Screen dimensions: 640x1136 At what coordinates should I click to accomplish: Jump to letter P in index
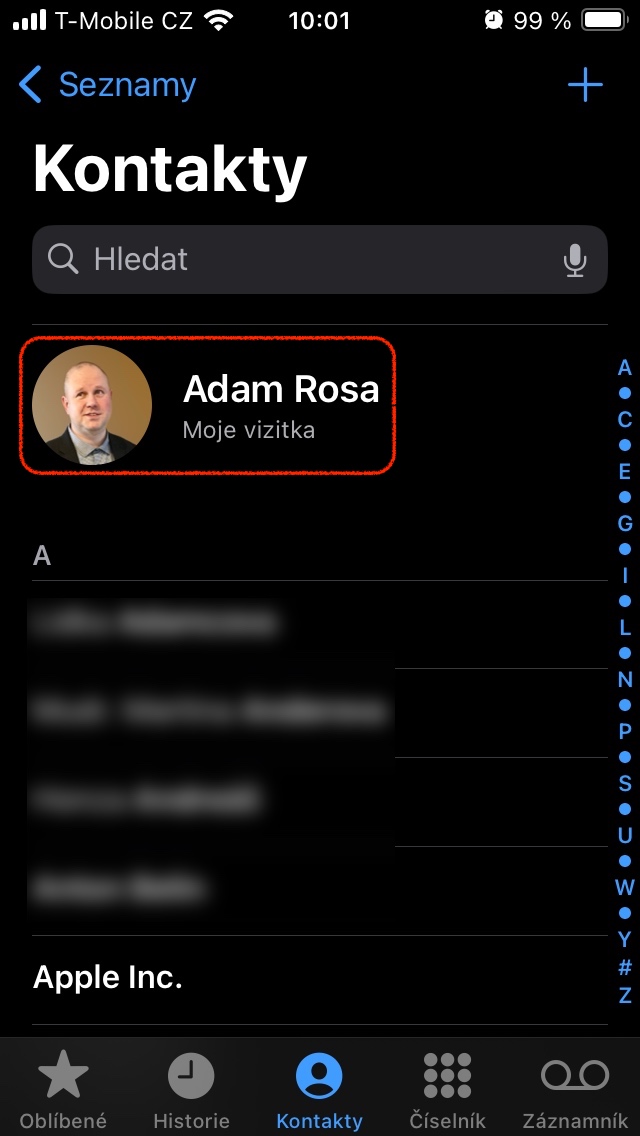pyautogui.click(x=625, y=731)
